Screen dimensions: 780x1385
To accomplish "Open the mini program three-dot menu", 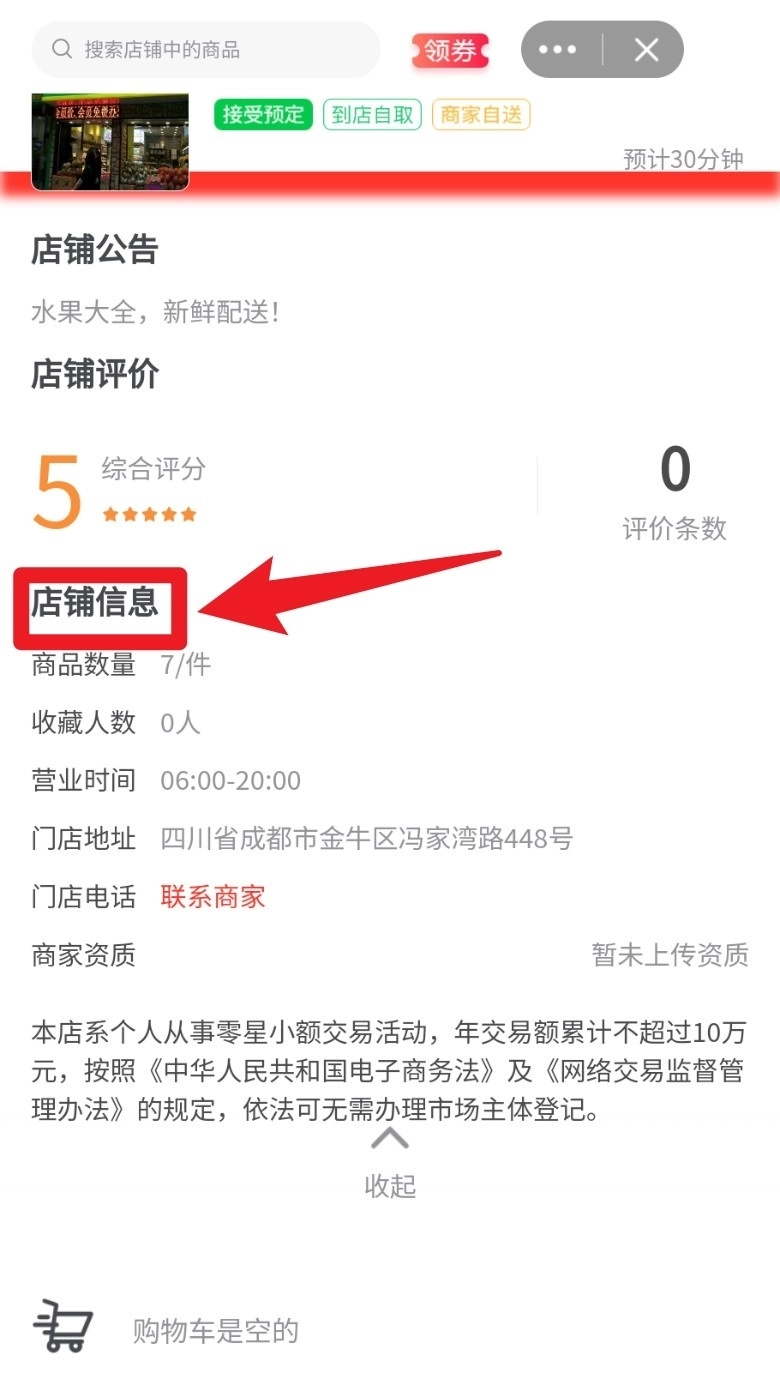I will [x=558, y=50].
